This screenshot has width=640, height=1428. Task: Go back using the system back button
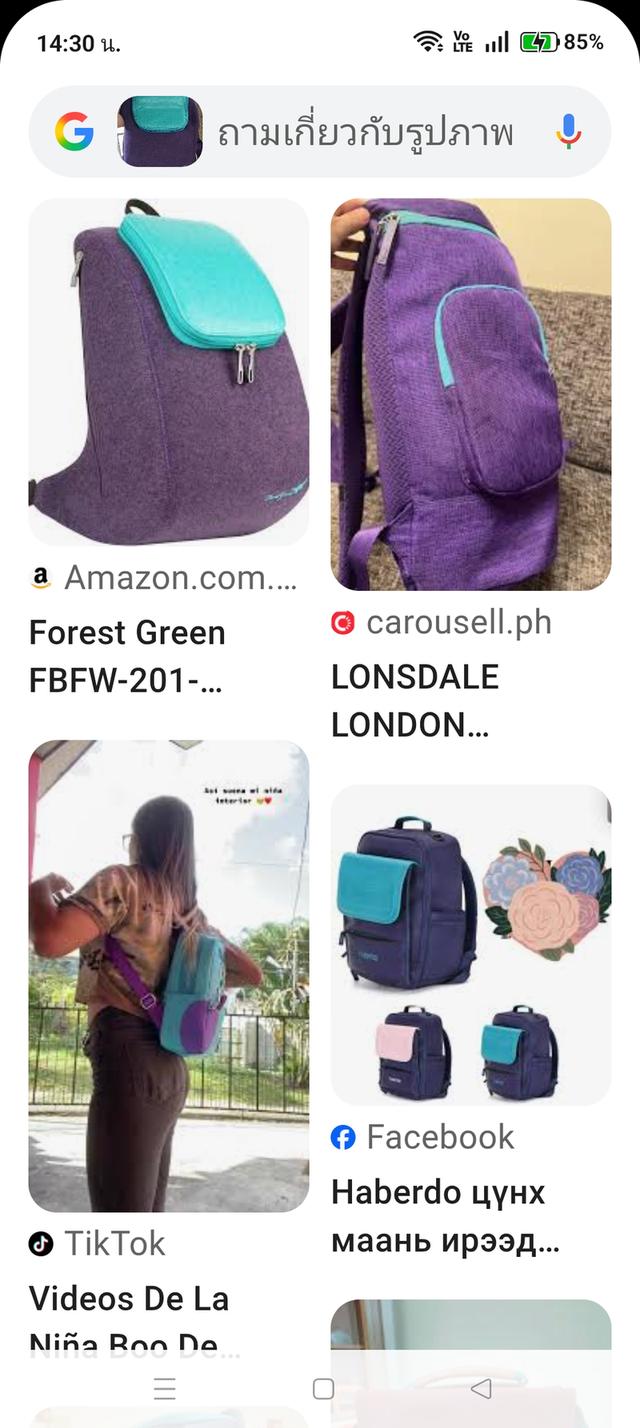point(481,1388)
